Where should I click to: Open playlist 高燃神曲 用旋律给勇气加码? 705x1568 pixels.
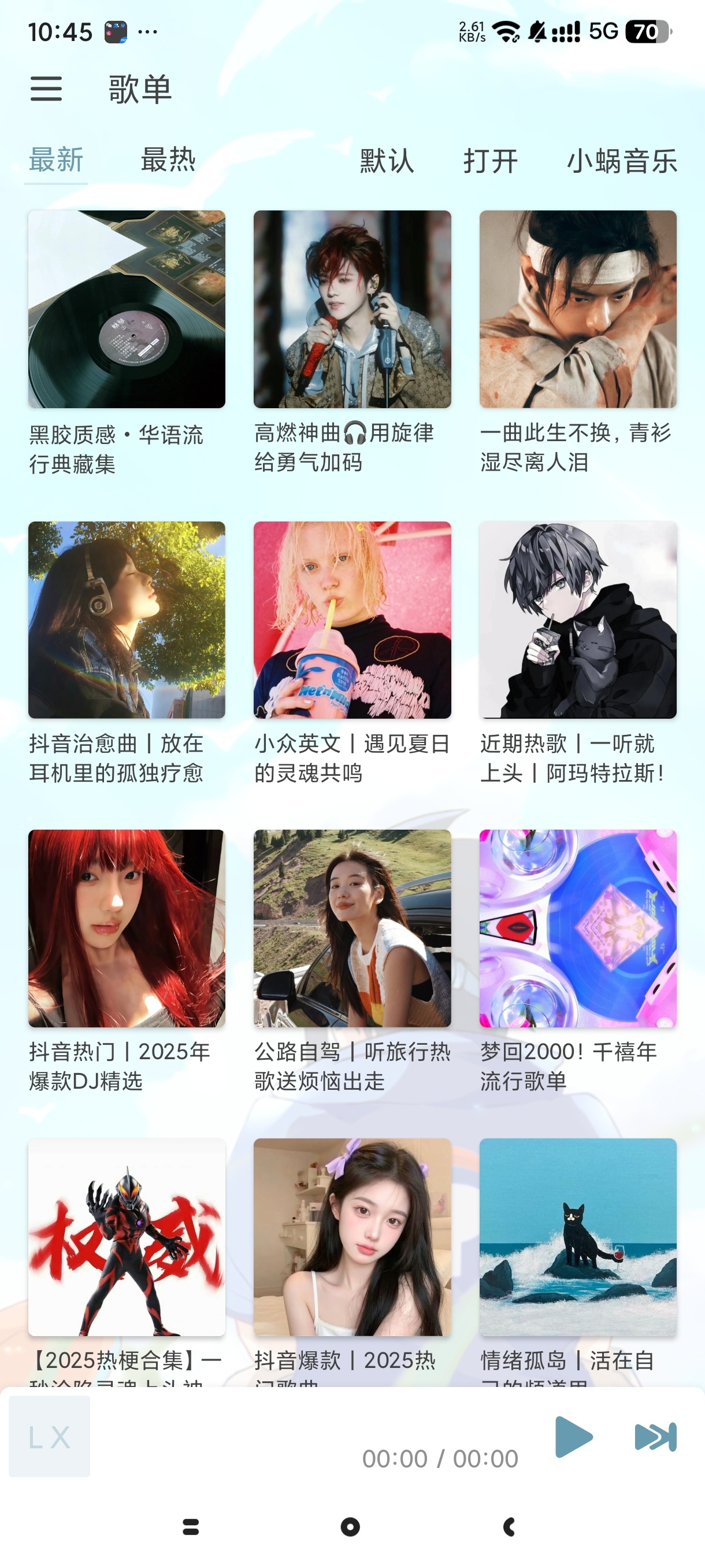coord(352,309)
